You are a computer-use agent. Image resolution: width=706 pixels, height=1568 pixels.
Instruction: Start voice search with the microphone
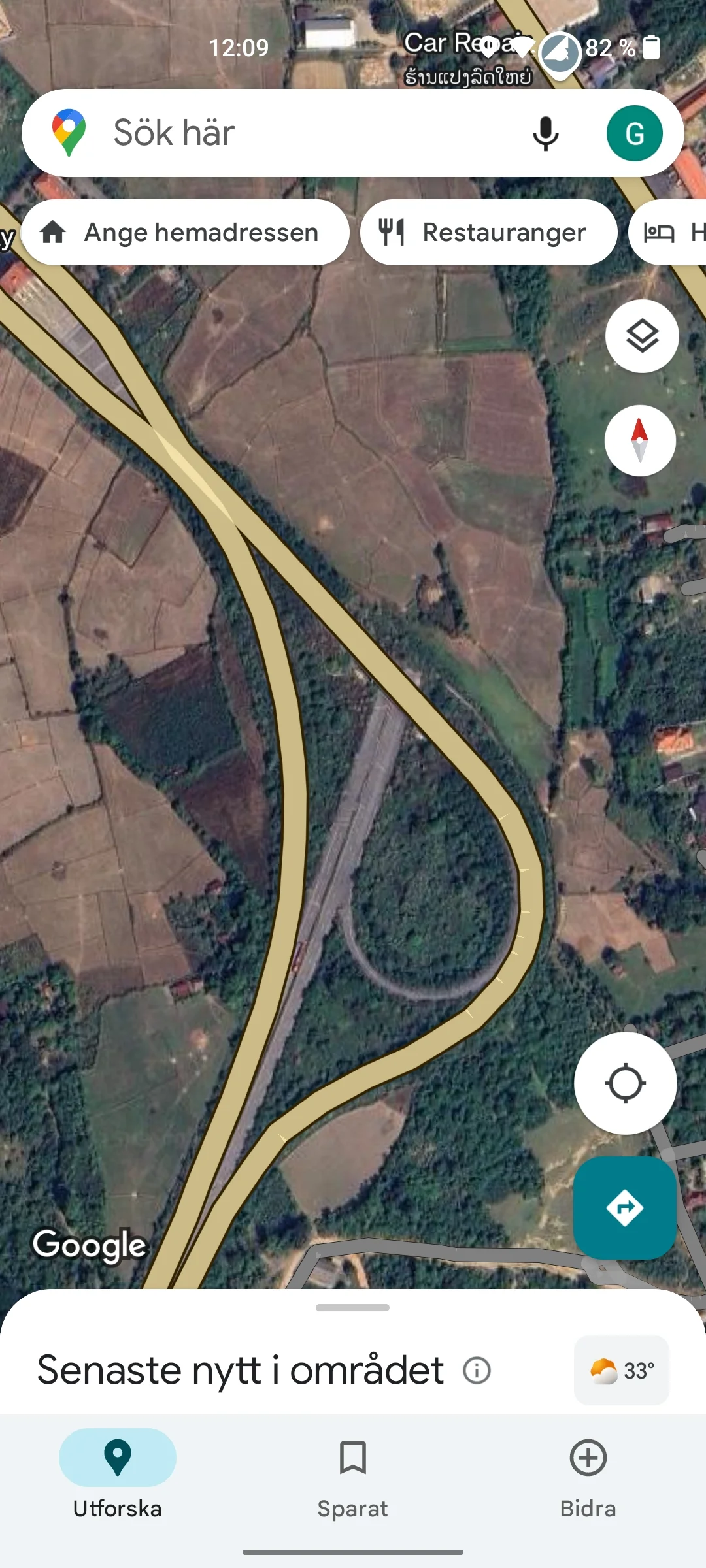[x=545, y=133]
